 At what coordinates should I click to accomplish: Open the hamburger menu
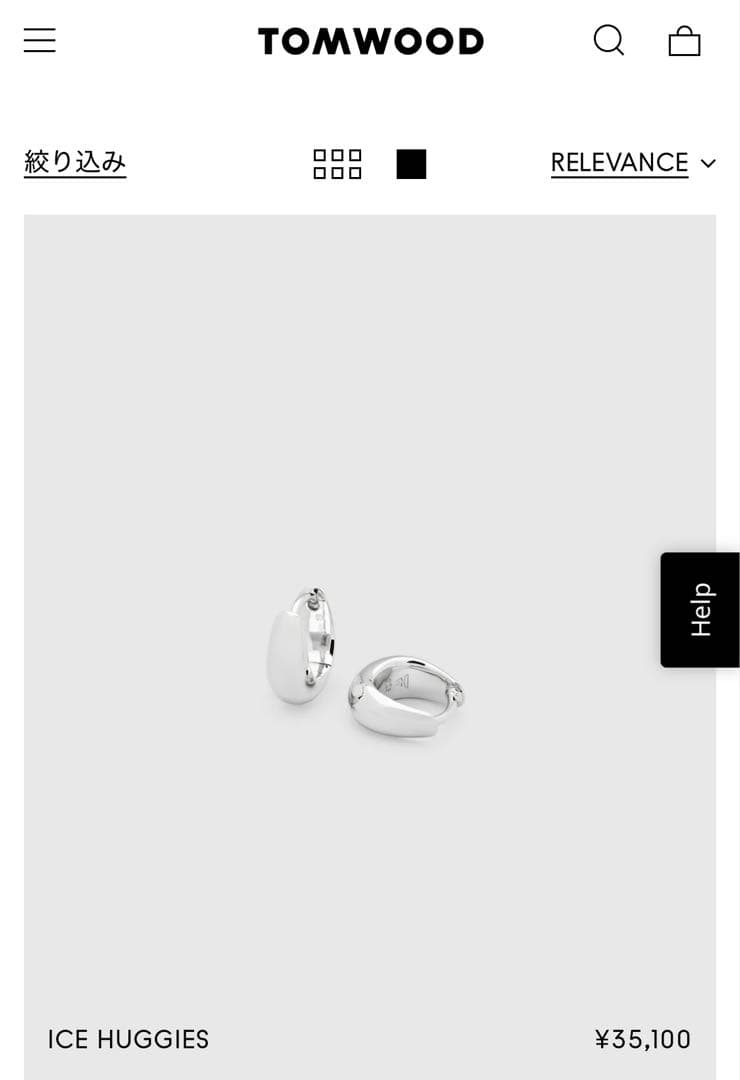tap(40, 41)
